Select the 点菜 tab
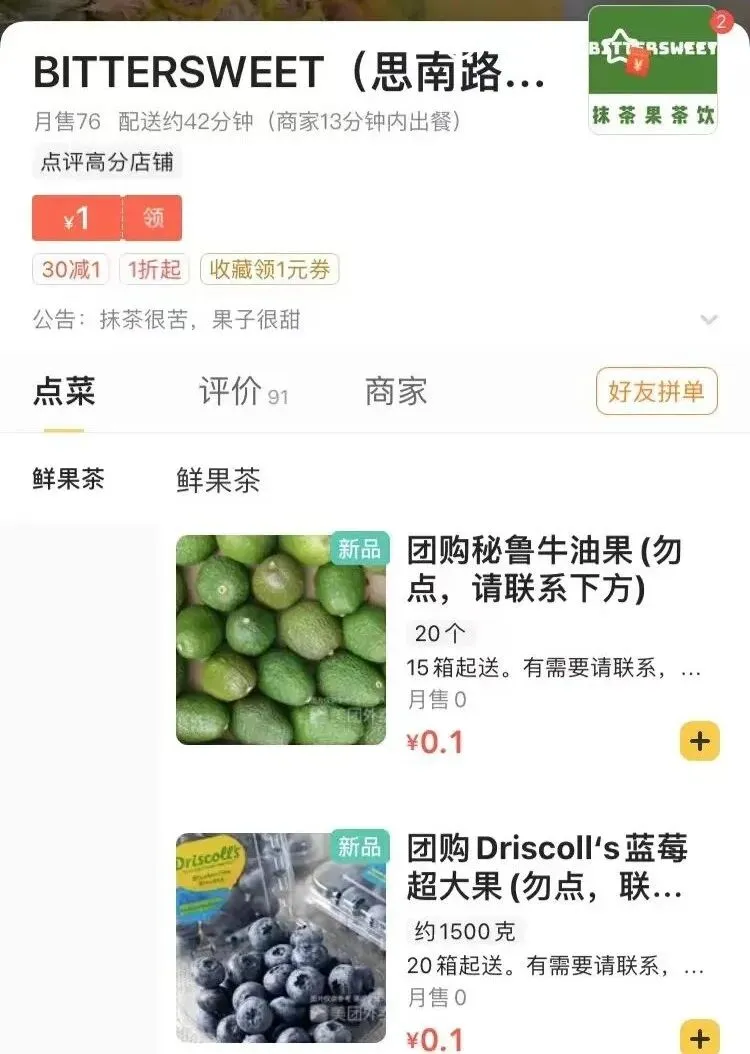This screenshot has height=1054, width=750. 64,392
